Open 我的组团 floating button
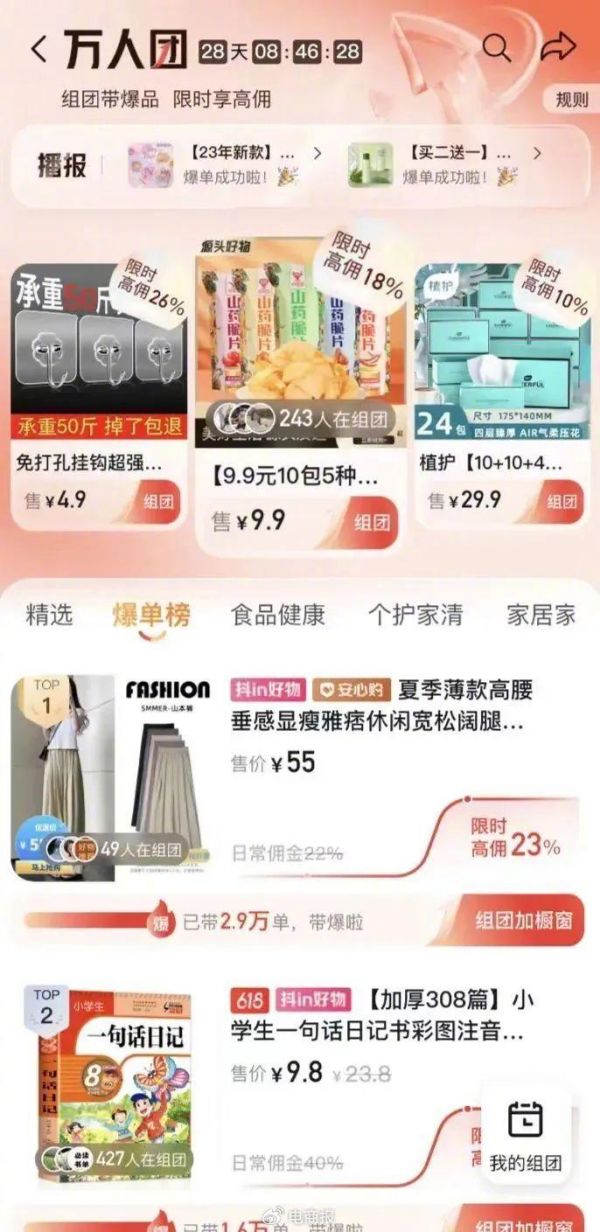Image resolution: width=600 pixels, height=1232 pixels. 525,1137
